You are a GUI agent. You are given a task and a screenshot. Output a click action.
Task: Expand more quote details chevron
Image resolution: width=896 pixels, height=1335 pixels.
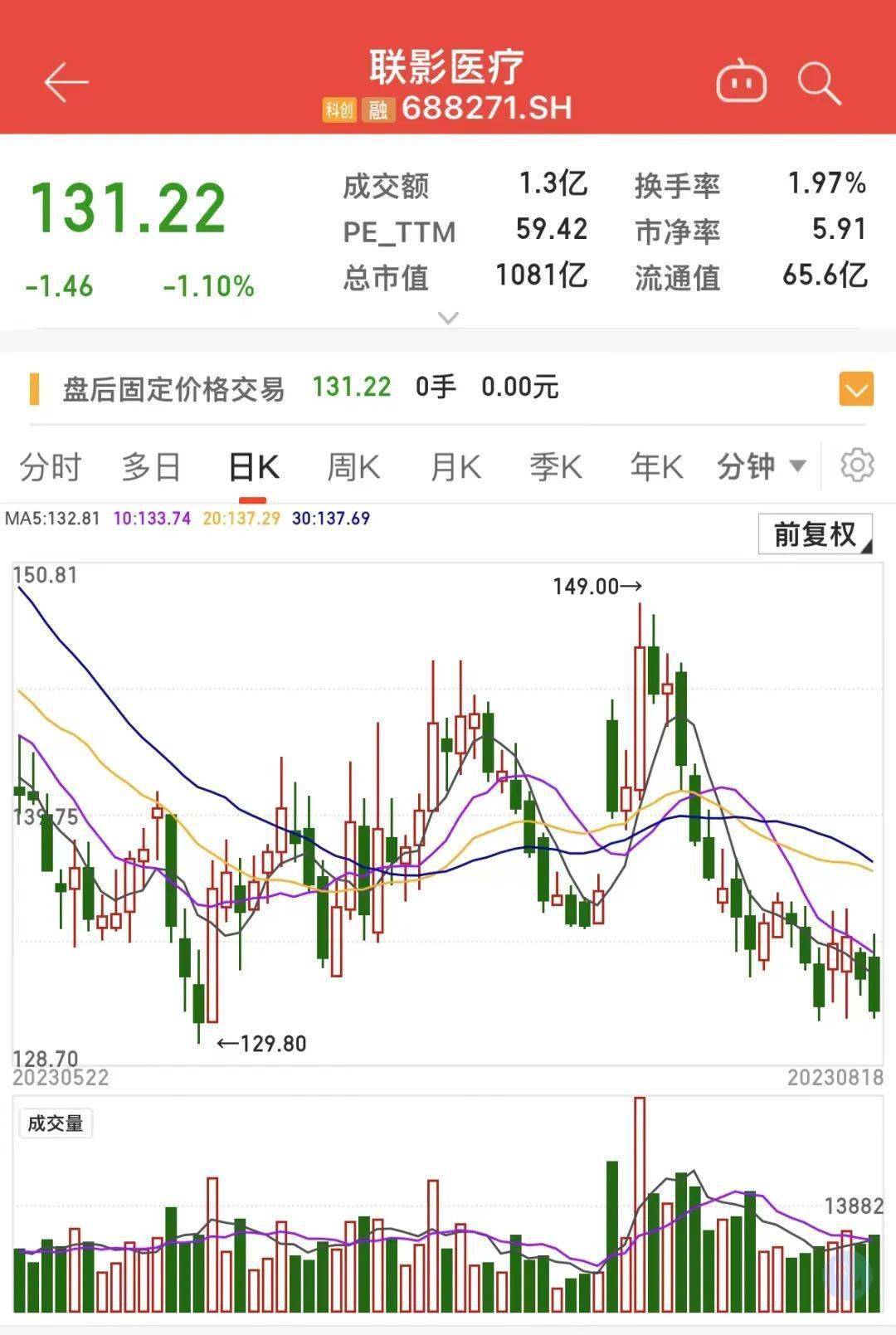point(448,318)
